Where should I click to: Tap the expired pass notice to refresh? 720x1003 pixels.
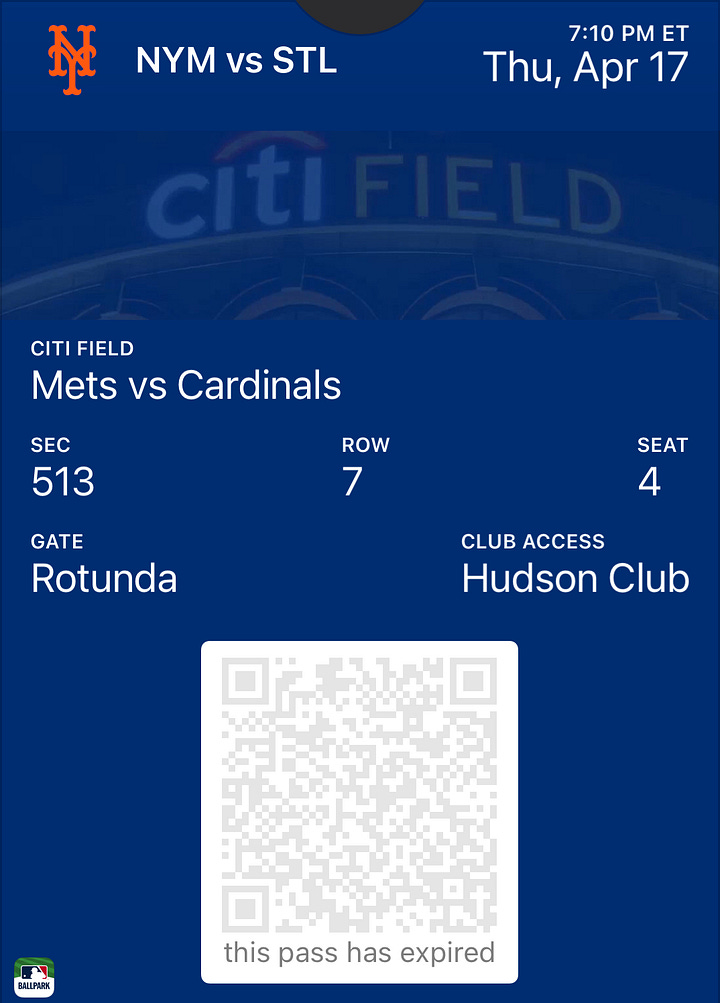click(360, 952)
